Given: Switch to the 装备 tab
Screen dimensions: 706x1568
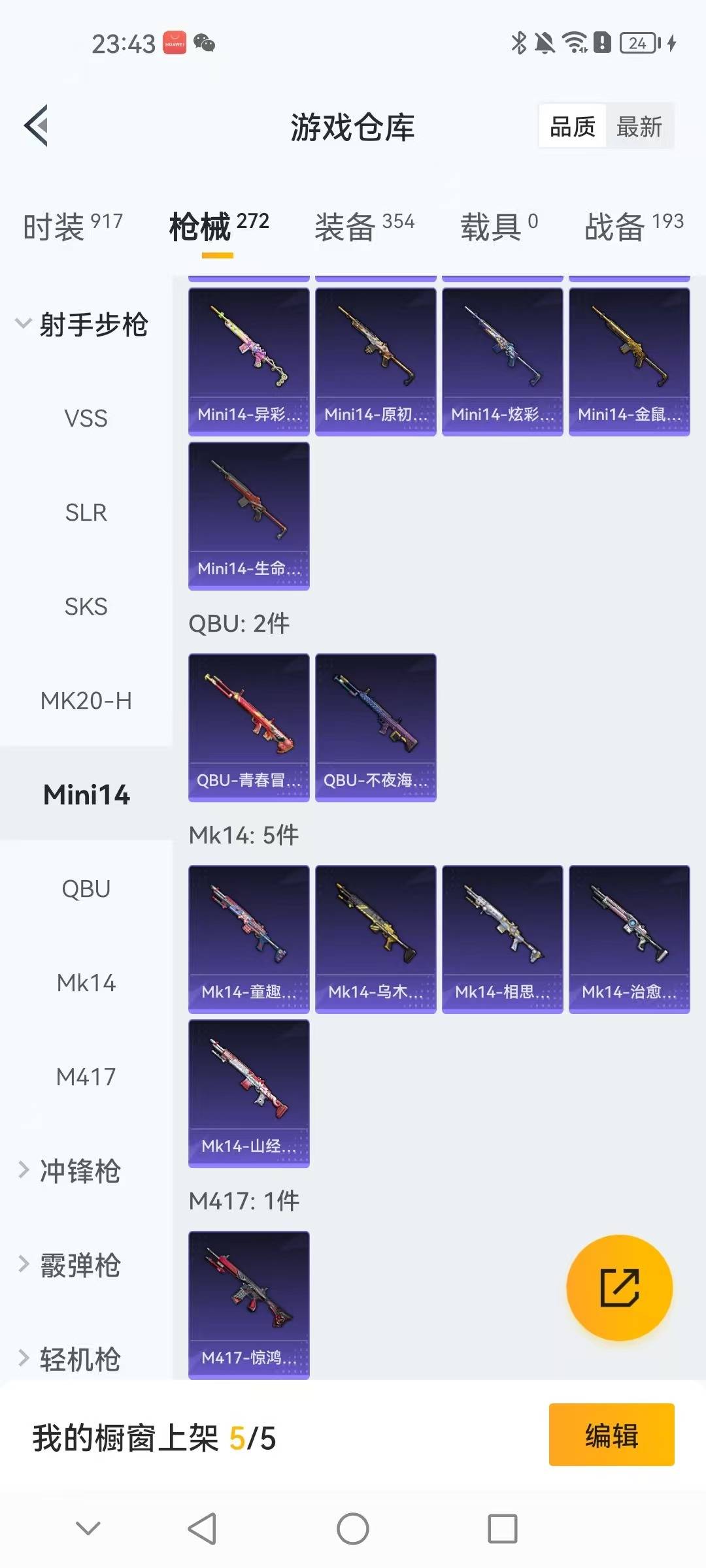Looking at the screenshot, I should coord(364,227).
